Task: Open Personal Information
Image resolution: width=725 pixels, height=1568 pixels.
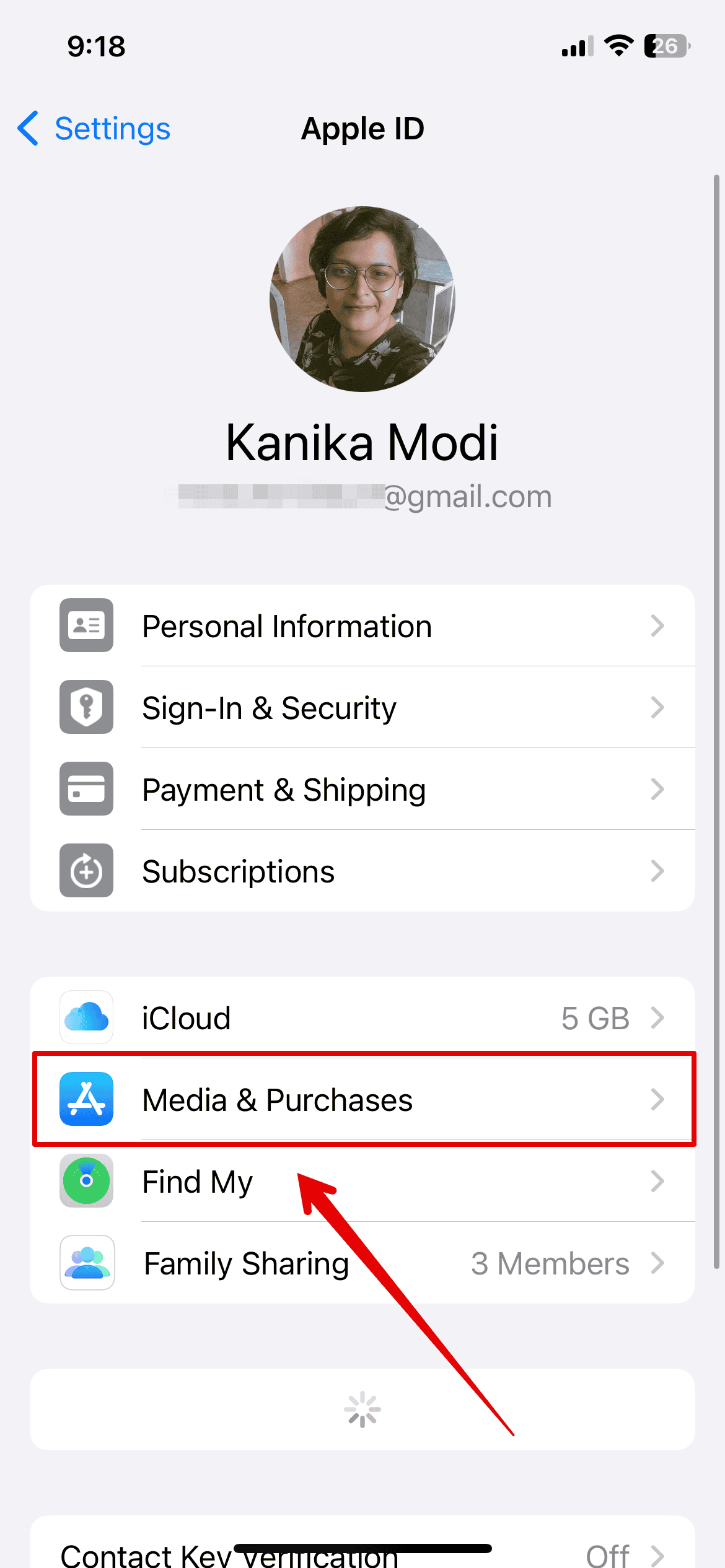Action: coord(362,625)
